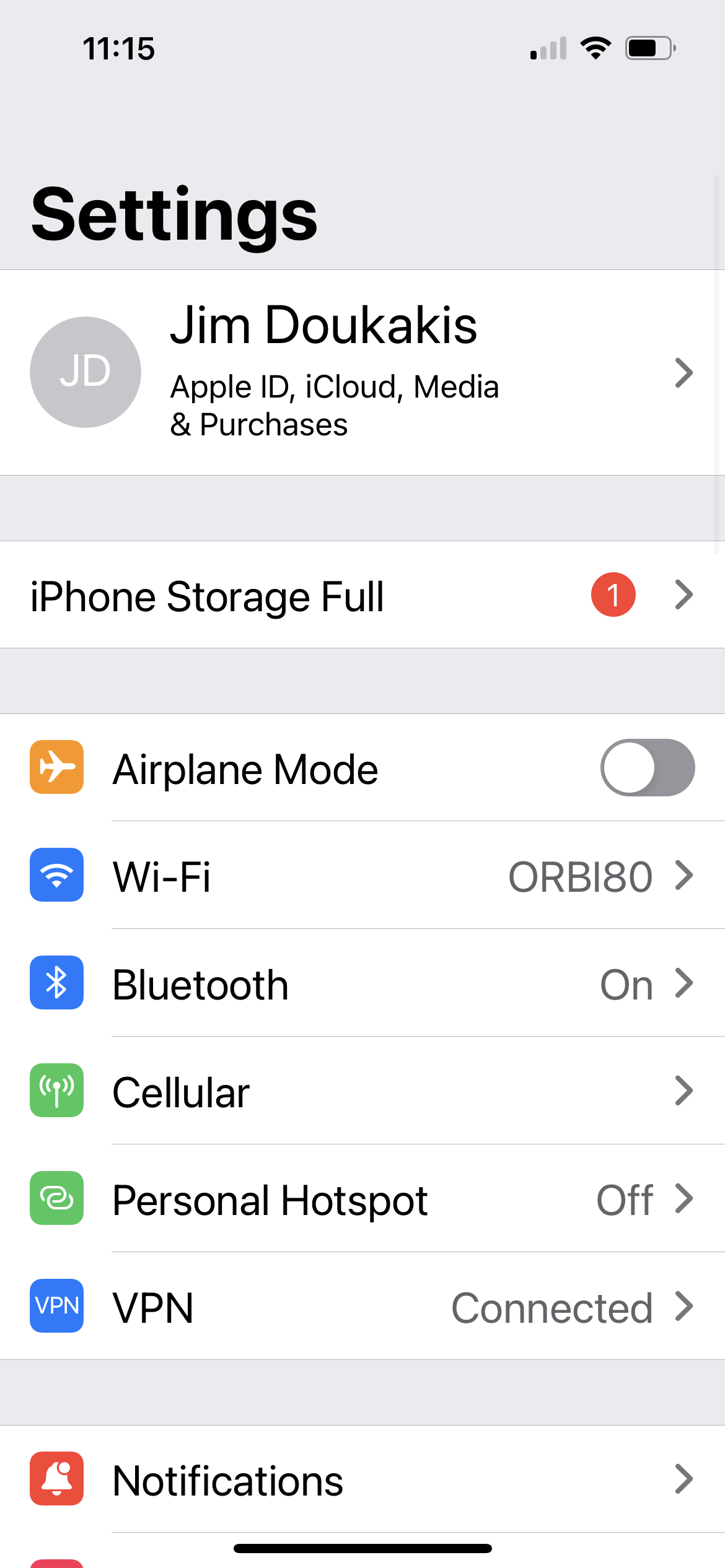Screen dimensions: 725x1568
Task: Open Personal Hotspot settings
Action: point(362,1199)
